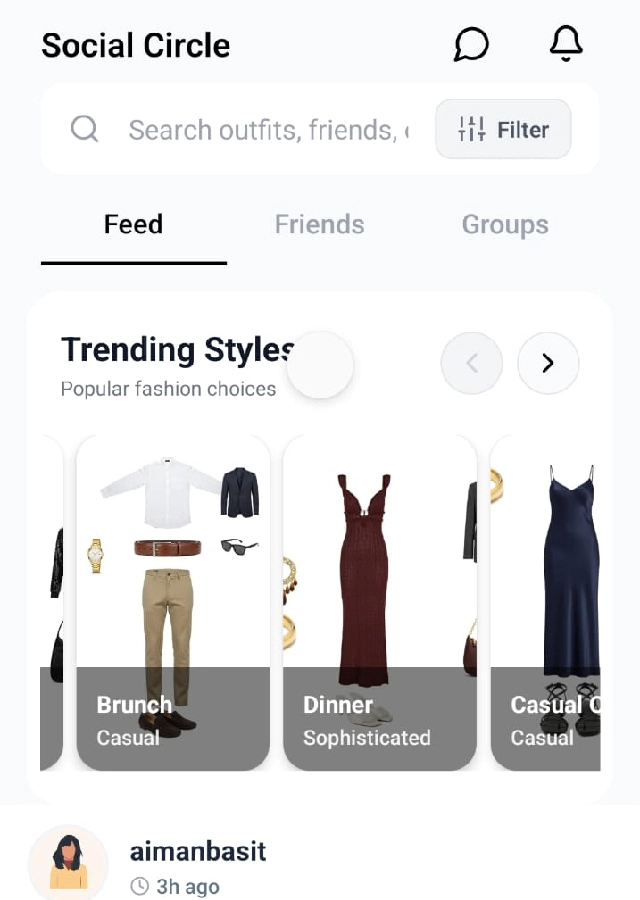View the navy dress Casual outfit card

point(548,600)
